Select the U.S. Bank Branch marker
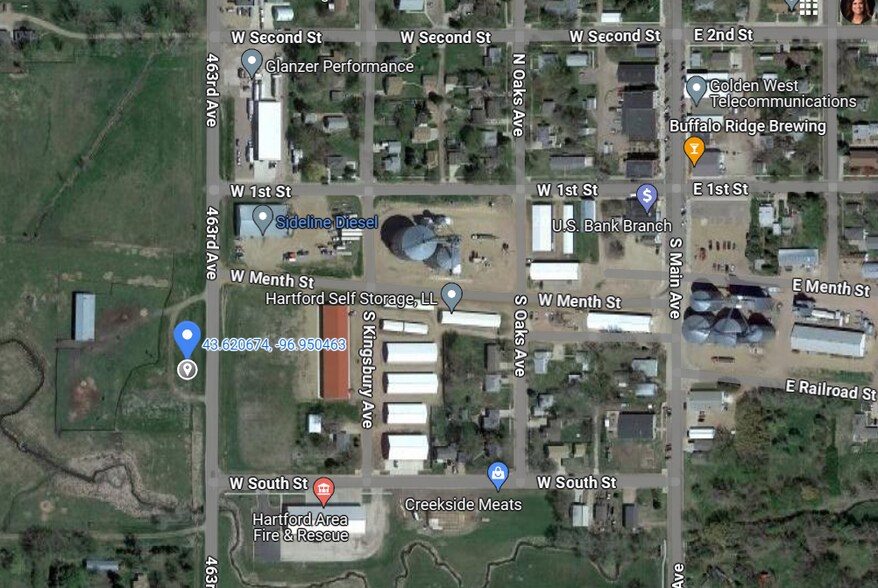 647,198
